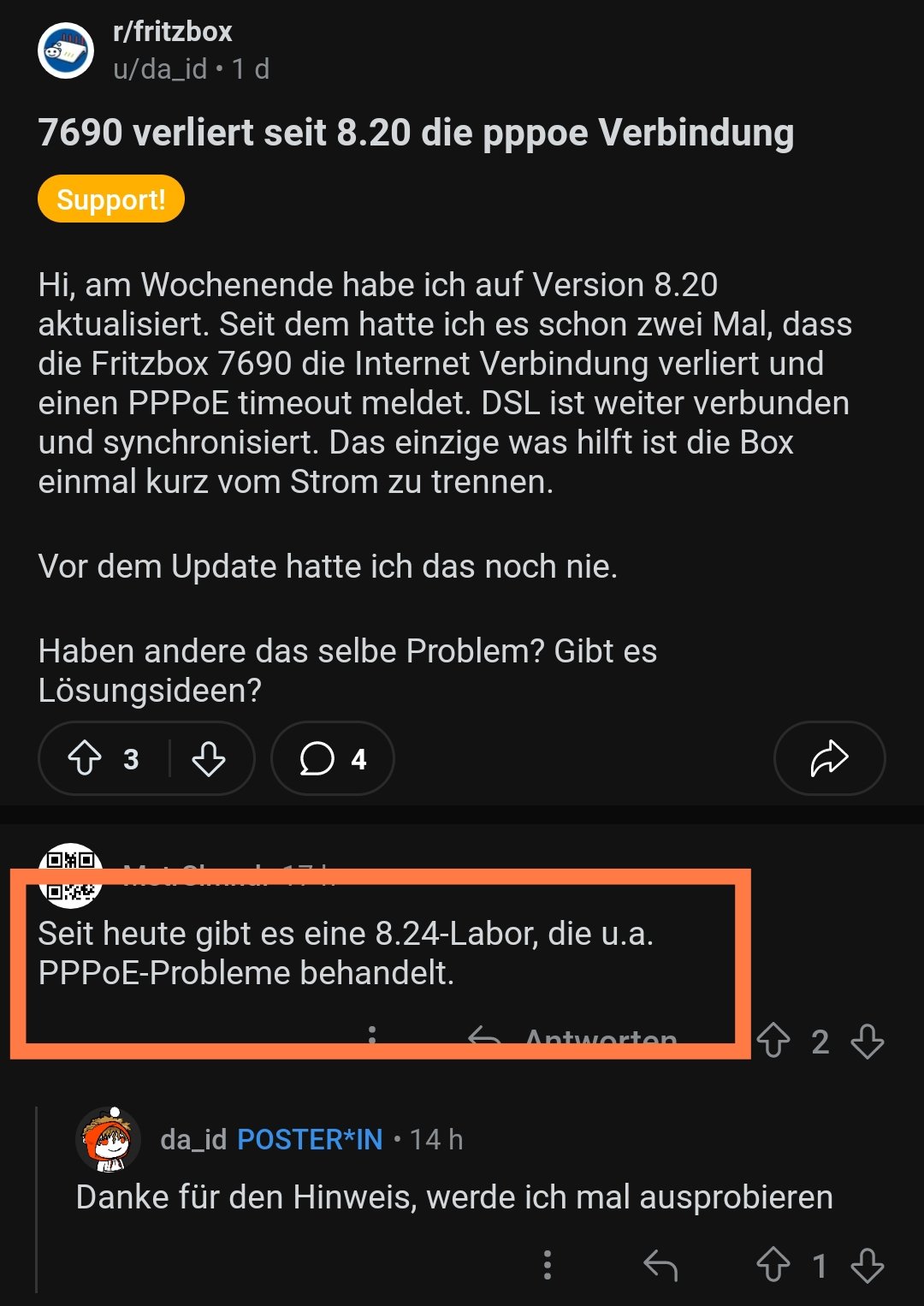Open overflow menu on da_id's reply
This screenshot has height=1306, width=924.
point(548,1265)
